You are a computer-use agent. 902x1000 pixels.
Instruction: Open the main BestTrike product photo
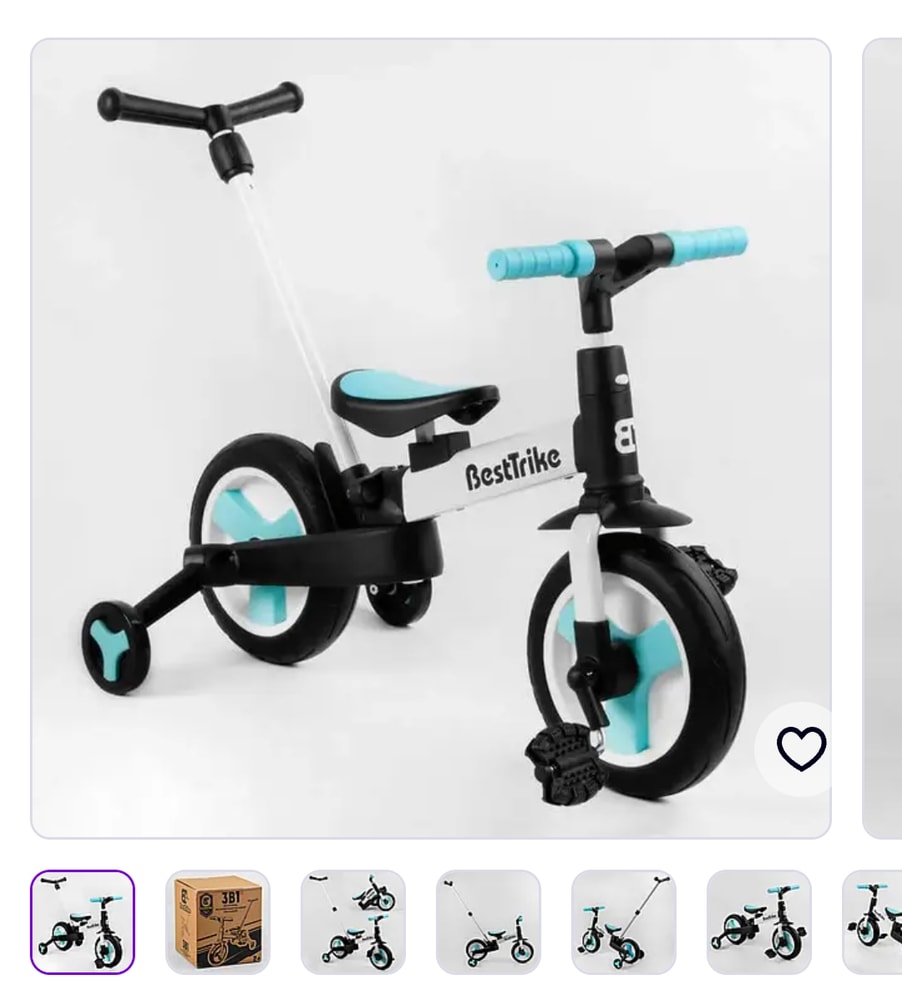[x=430, y=438]
